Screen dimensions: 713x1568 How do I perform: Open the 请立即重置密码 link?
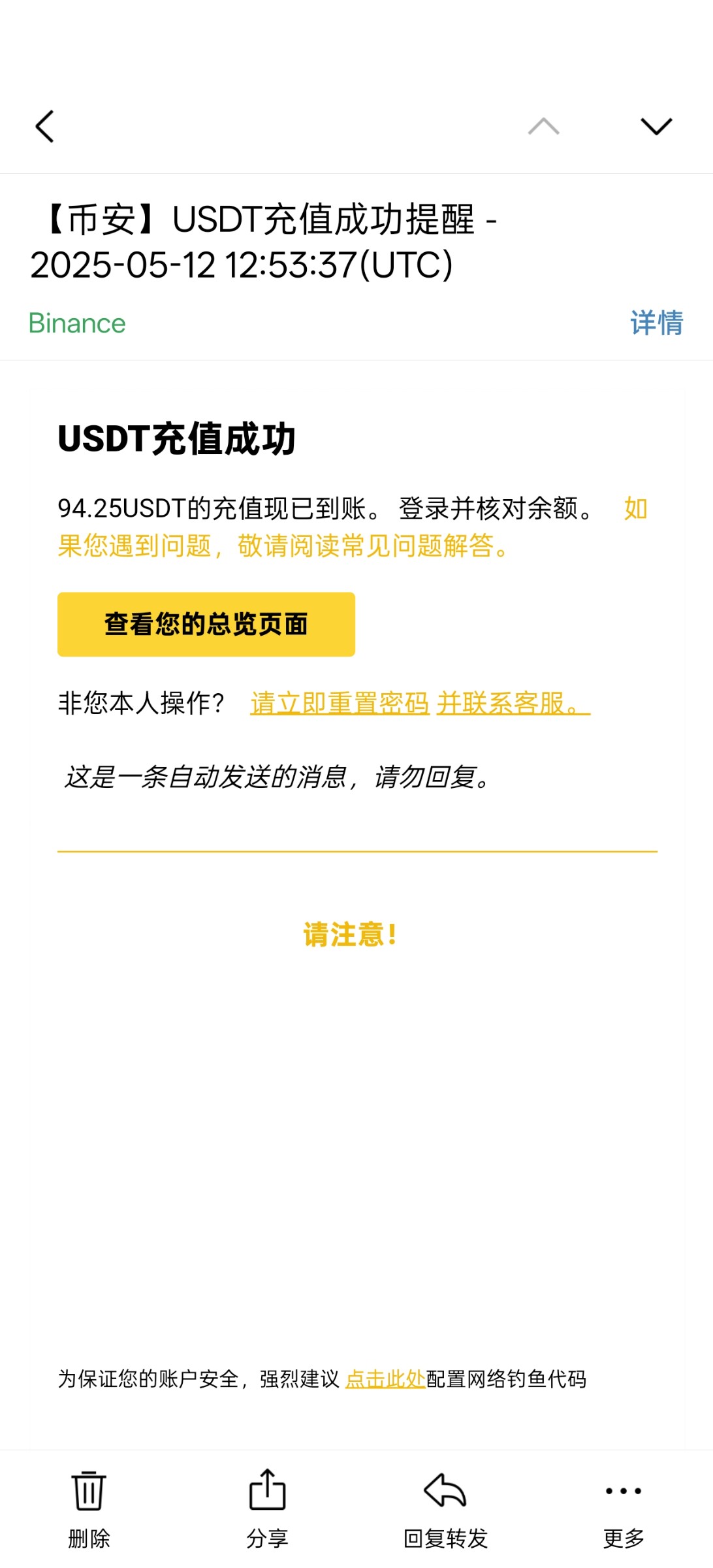[x=340, y=704]
